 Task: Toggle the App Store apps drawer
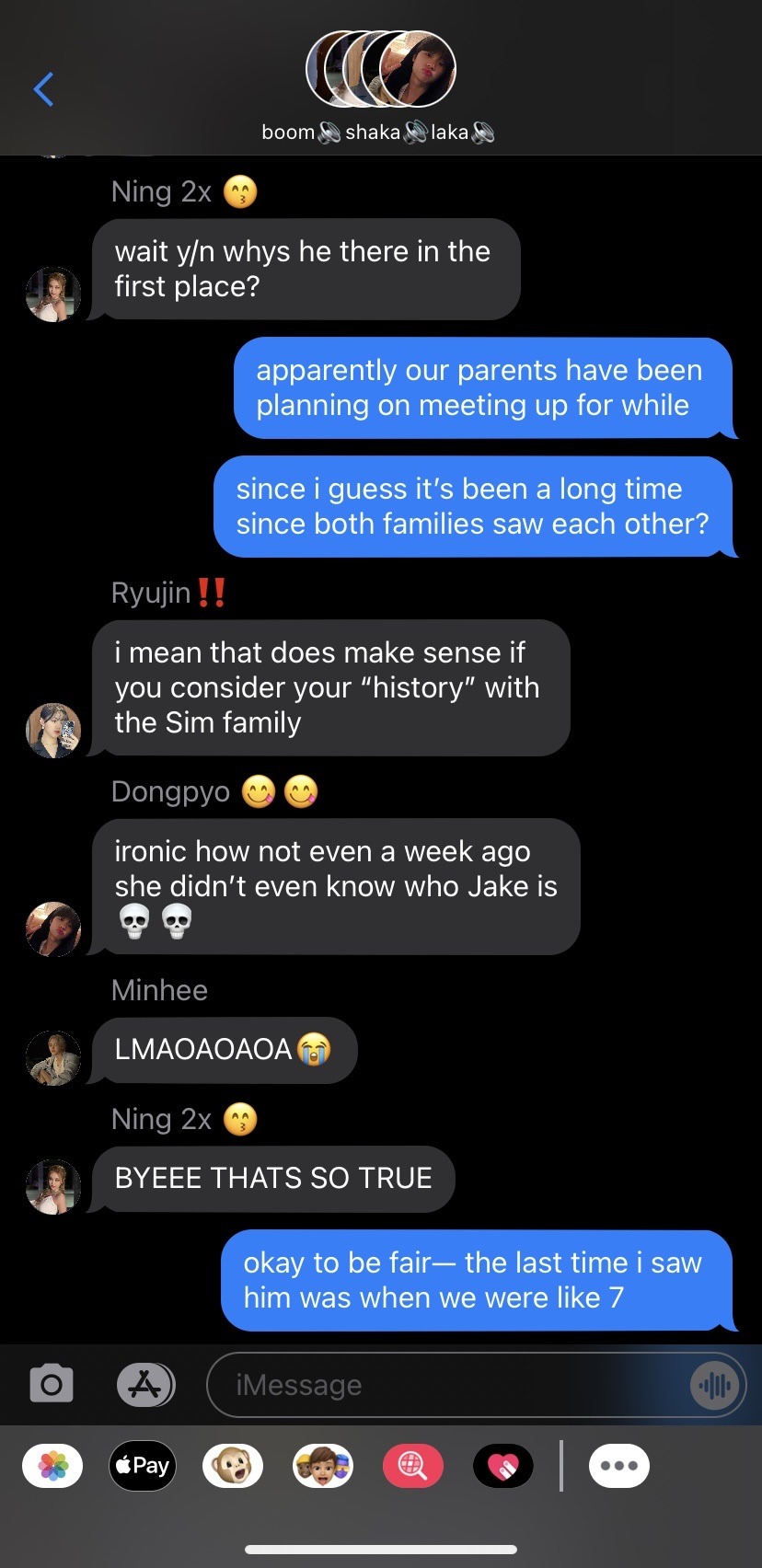(x=145, y=1384)
